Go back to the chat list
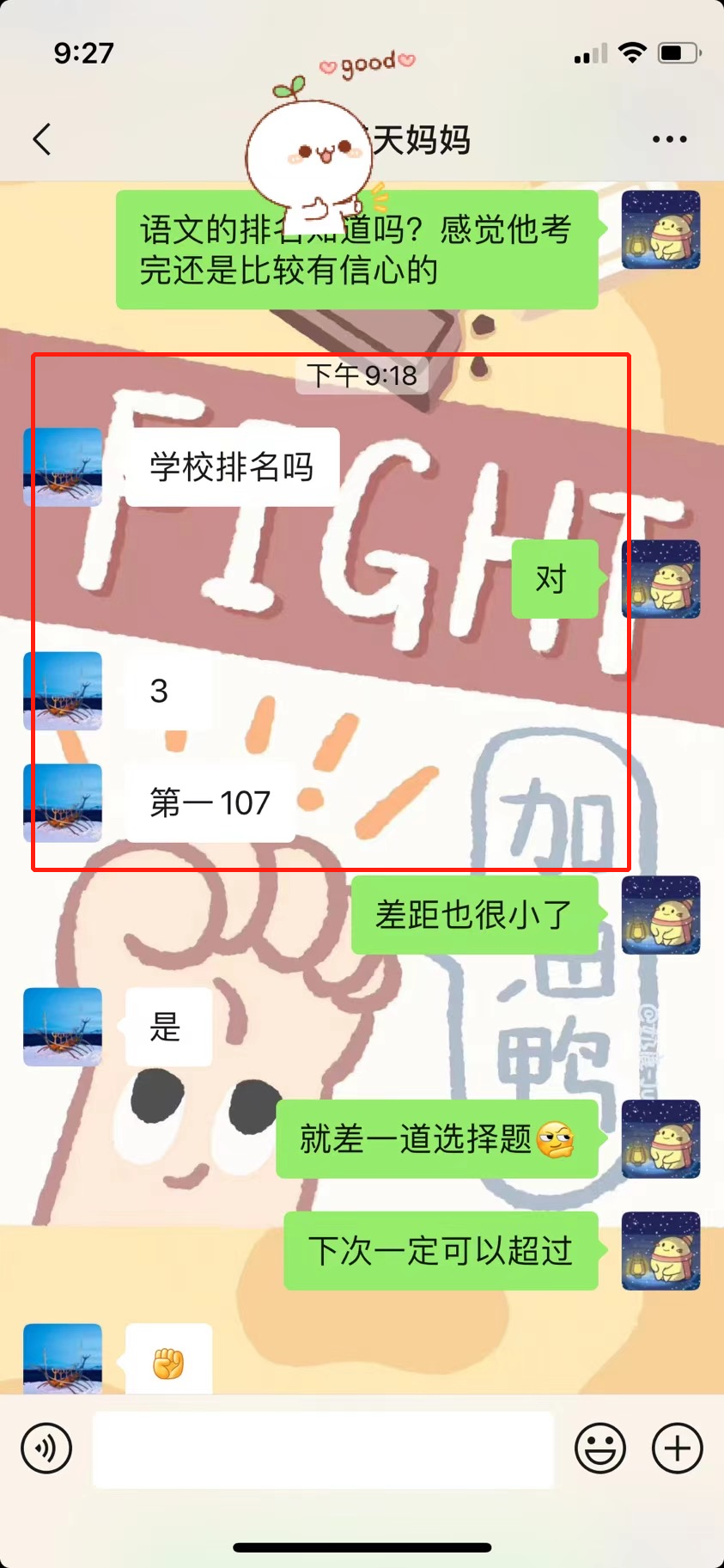The height and width of the screenshot is (1568, 724). coord(42,139)
